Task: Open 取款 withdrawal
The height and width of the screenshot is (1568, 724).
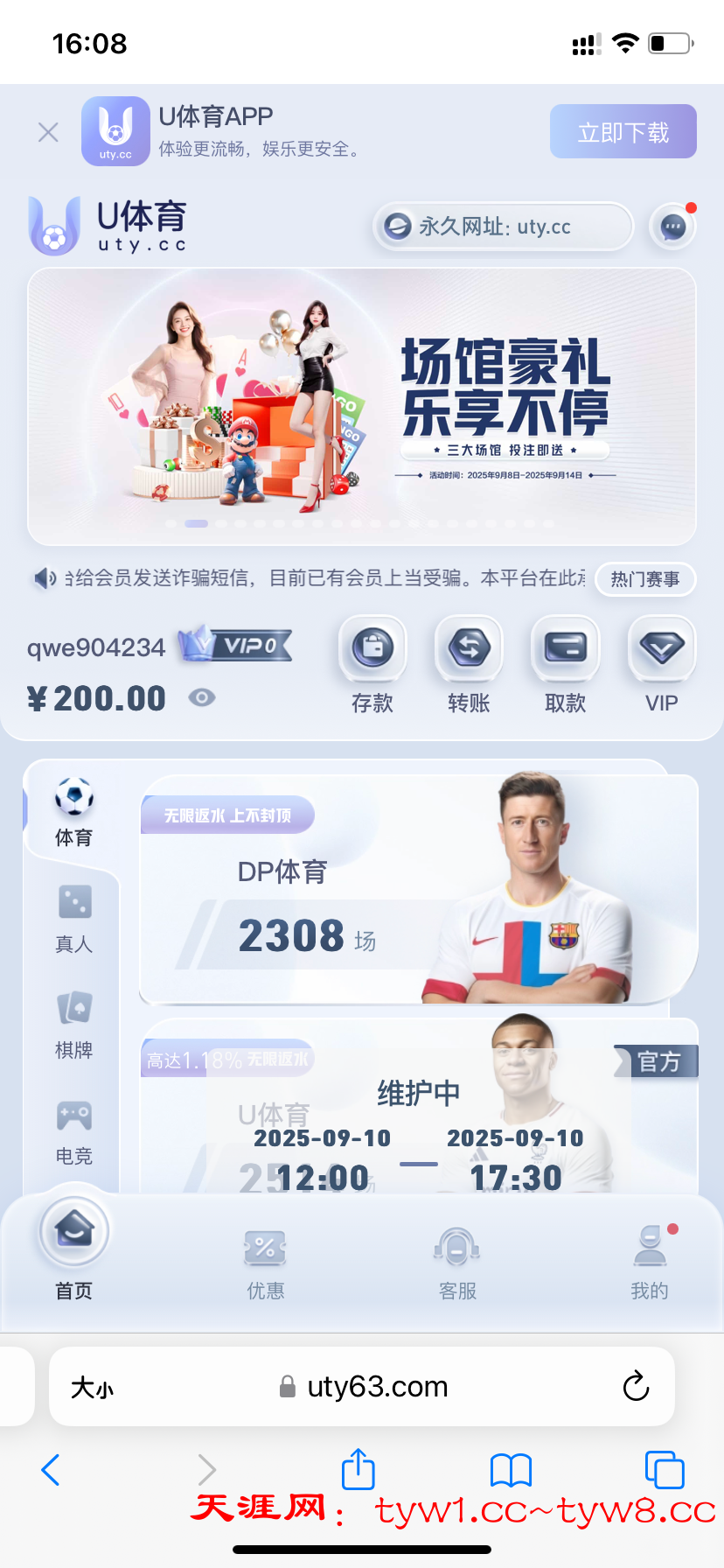Action: (565, 665)
